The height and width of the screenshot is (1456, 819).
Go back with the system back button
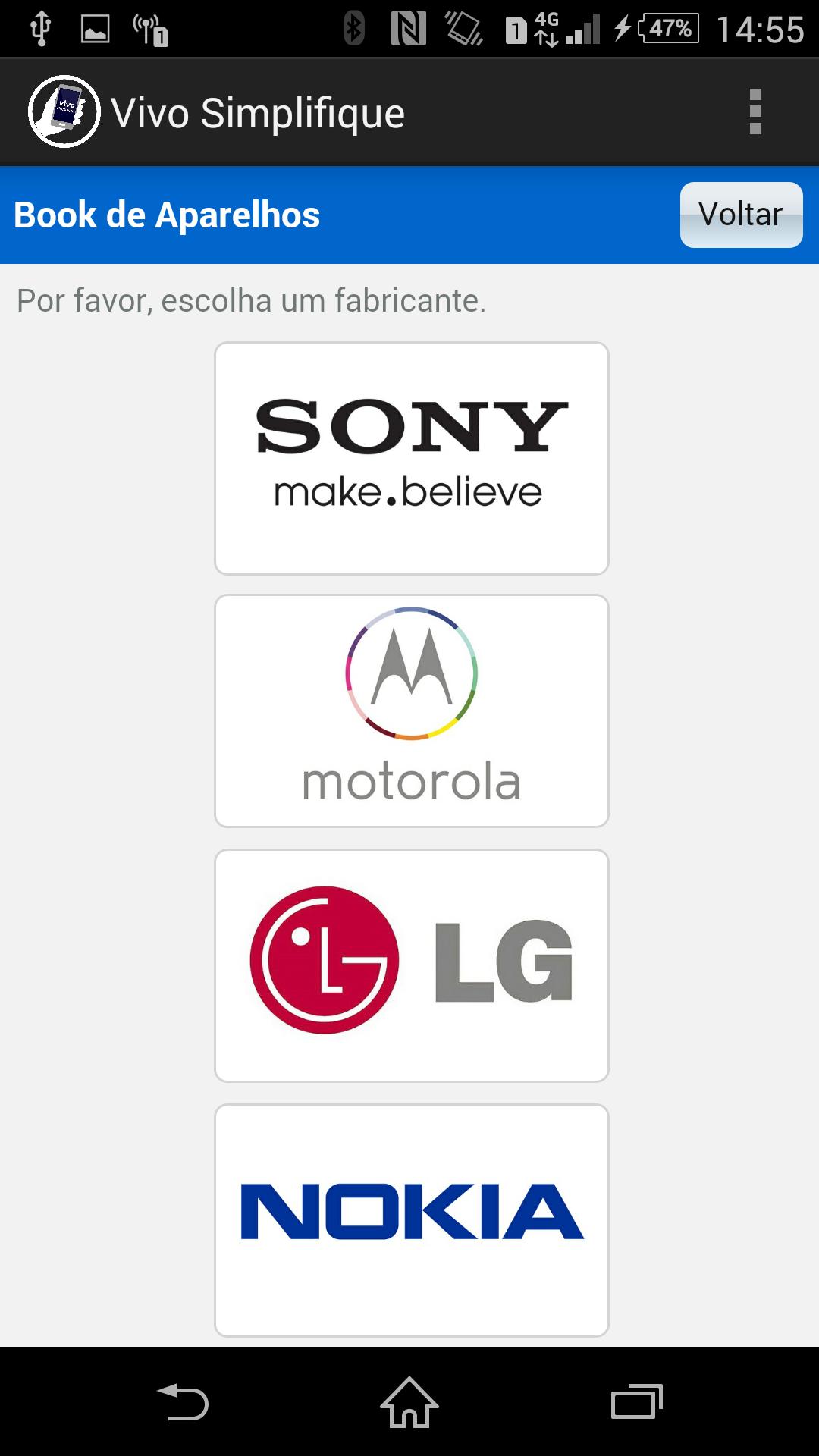point(183,1401)
